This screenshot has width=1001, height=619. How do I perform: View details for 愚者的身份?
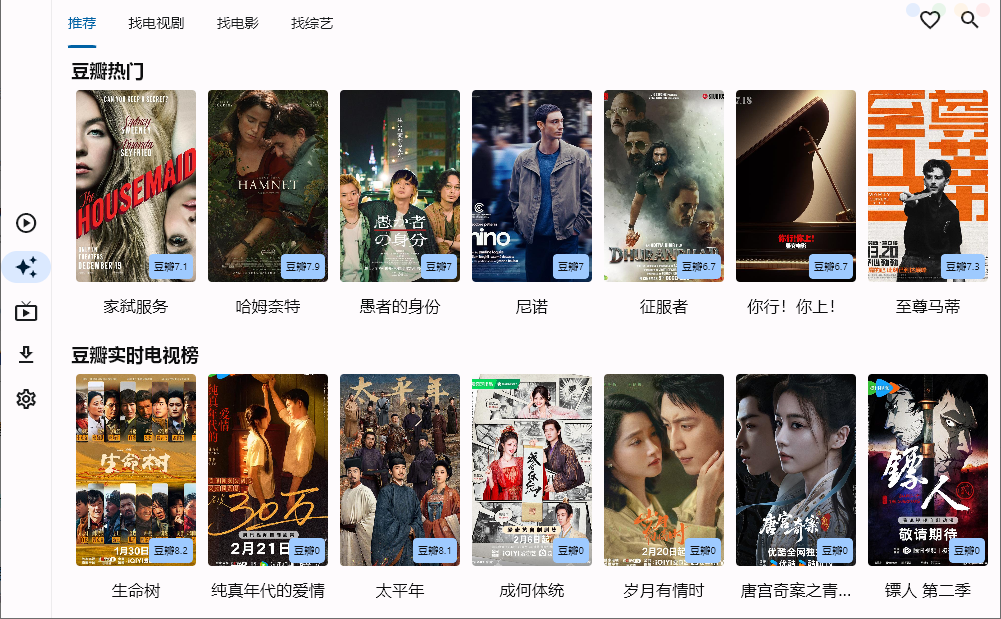(x=400, y=186)
